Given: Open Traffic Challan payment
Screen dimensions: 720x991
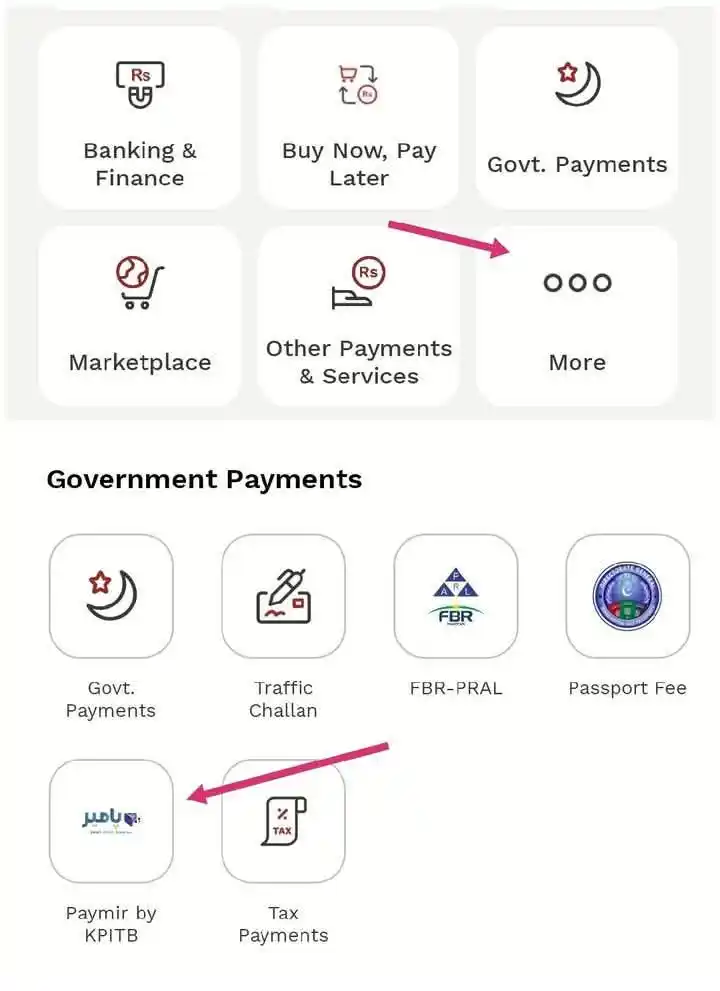Looking at the screenshot, I should click(x=283, y=596).
